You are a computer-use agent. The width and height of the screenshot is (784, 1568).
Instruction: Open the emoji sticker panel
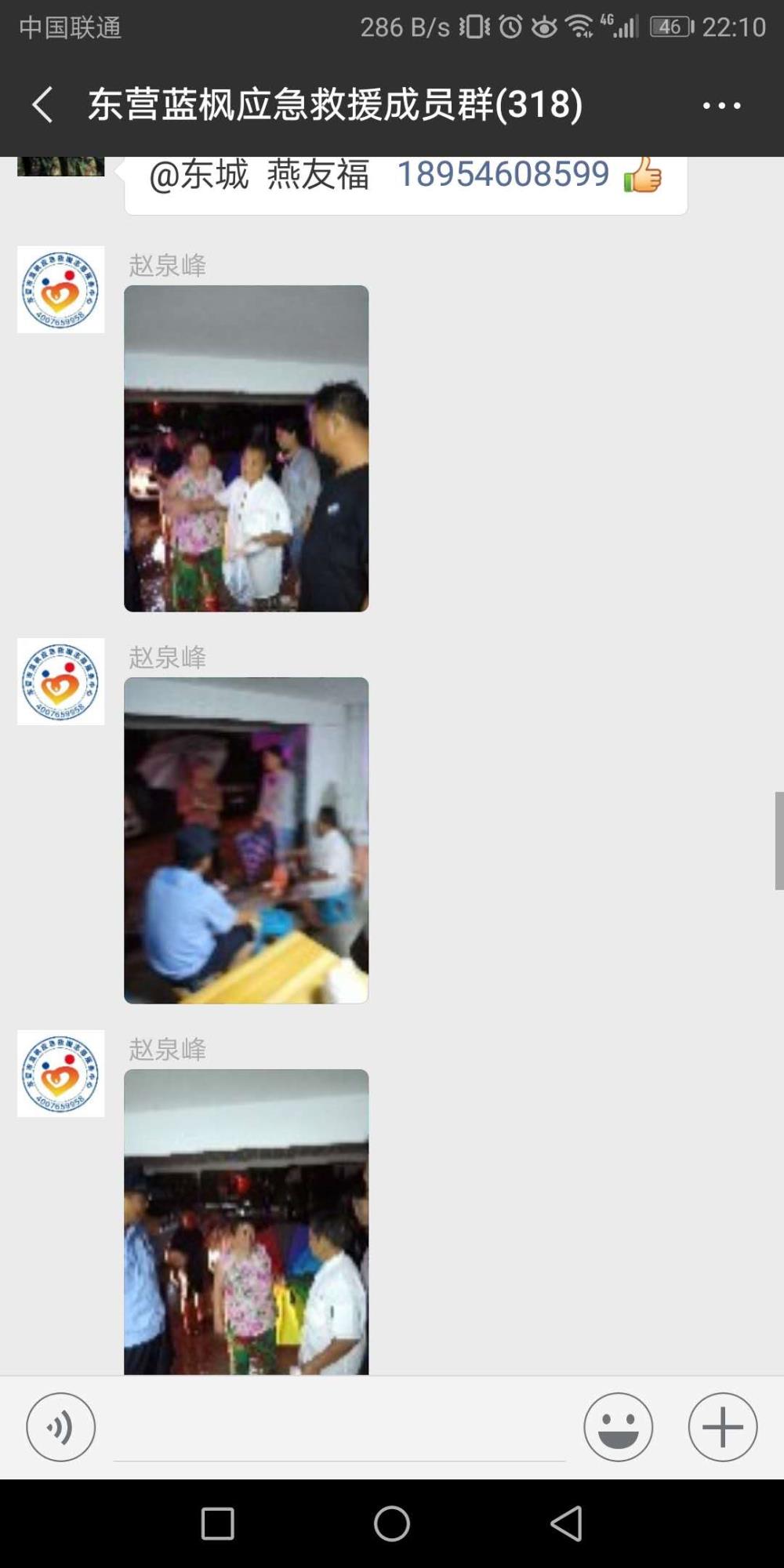coord(618,1427)
